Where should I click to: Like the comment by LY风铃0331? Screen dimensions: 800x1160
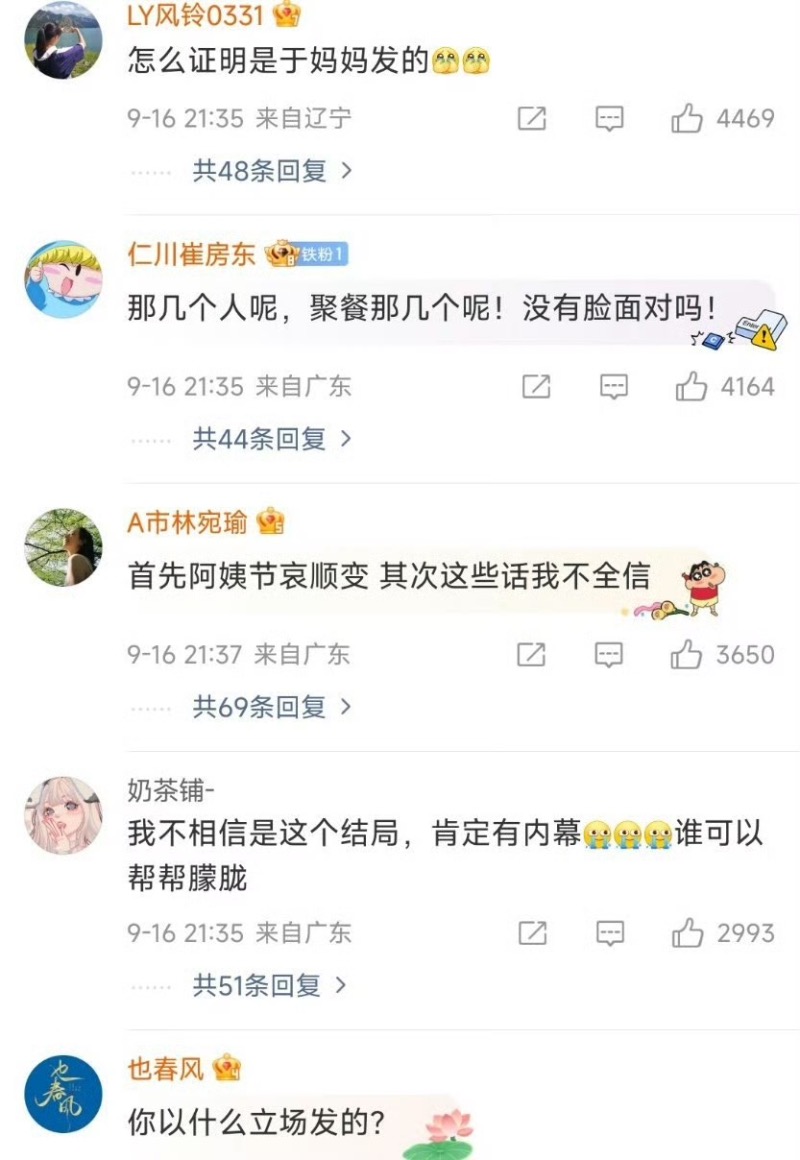pyautogui.click(x=687, y=119)
